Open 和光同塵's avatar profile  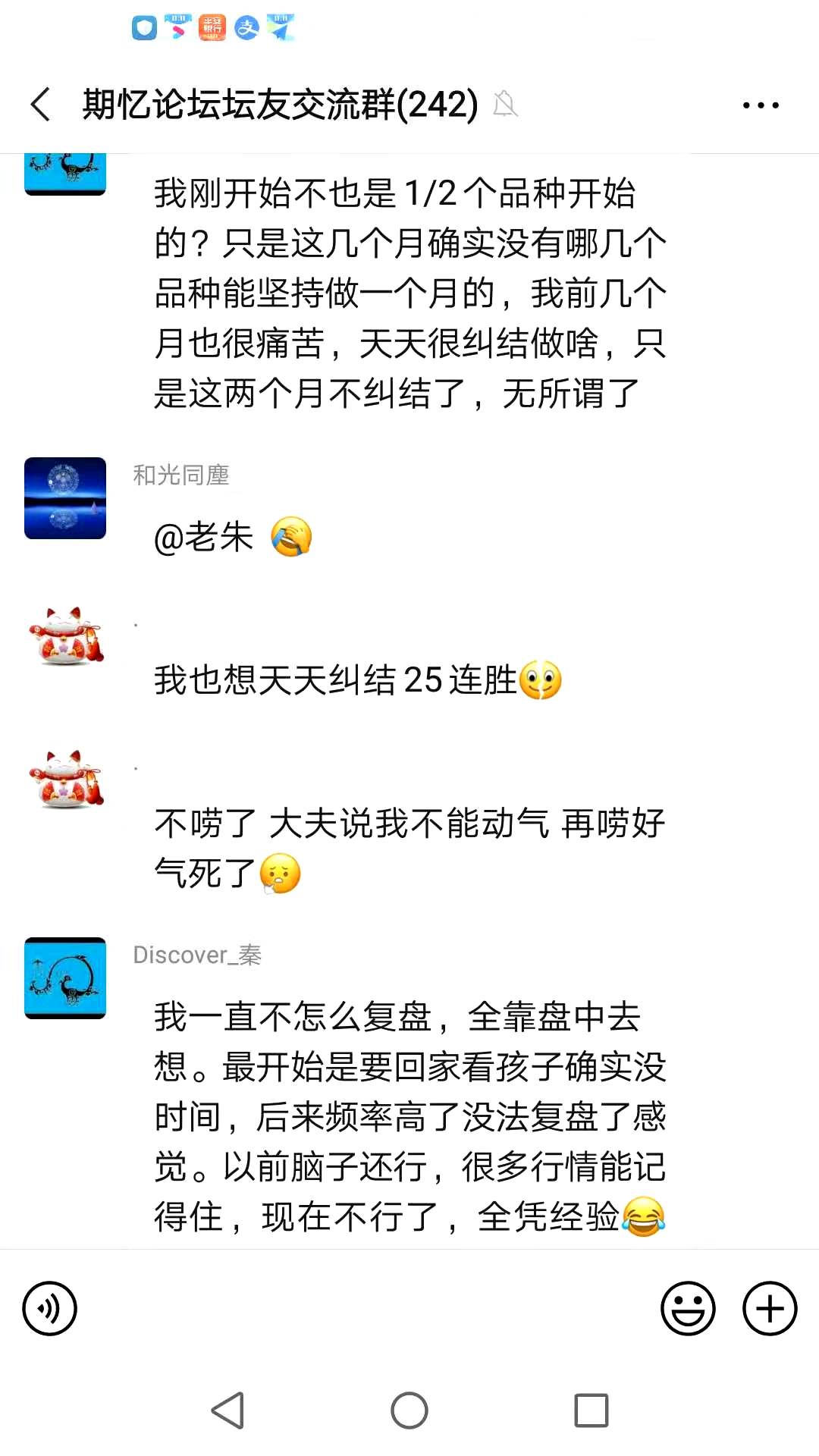tap(65, 498)
